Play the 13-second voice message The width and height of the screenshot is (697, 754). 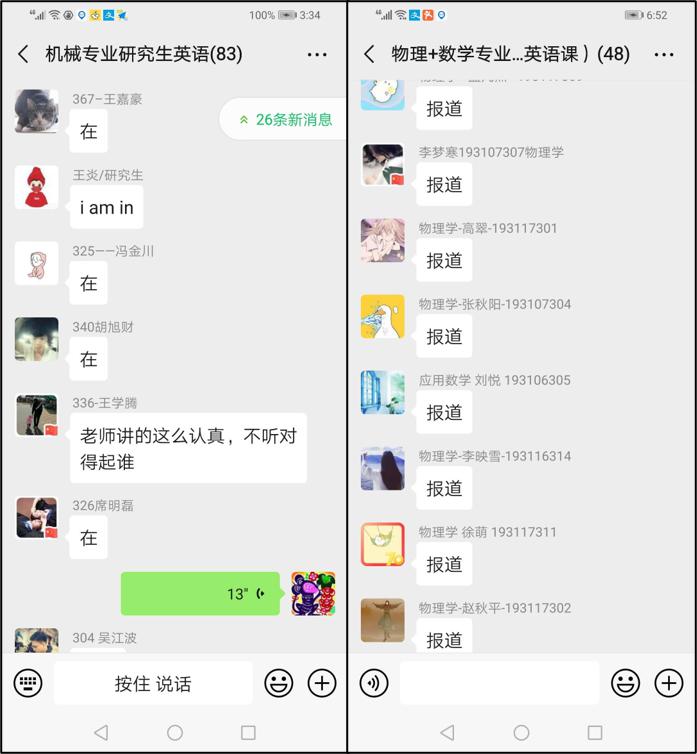pyautogui.click(x=200, y=593)
